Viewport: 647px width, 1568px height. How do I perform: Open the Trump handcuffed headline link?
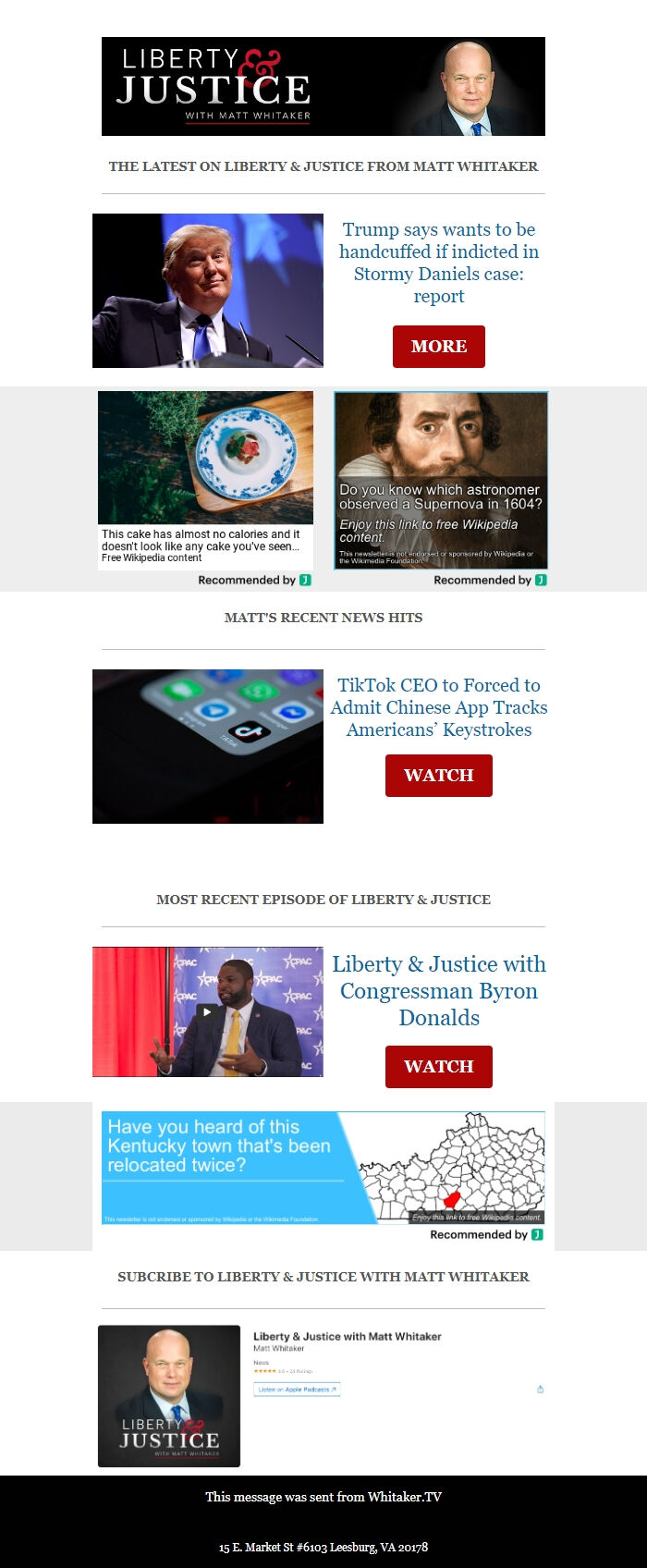(438, 263)
